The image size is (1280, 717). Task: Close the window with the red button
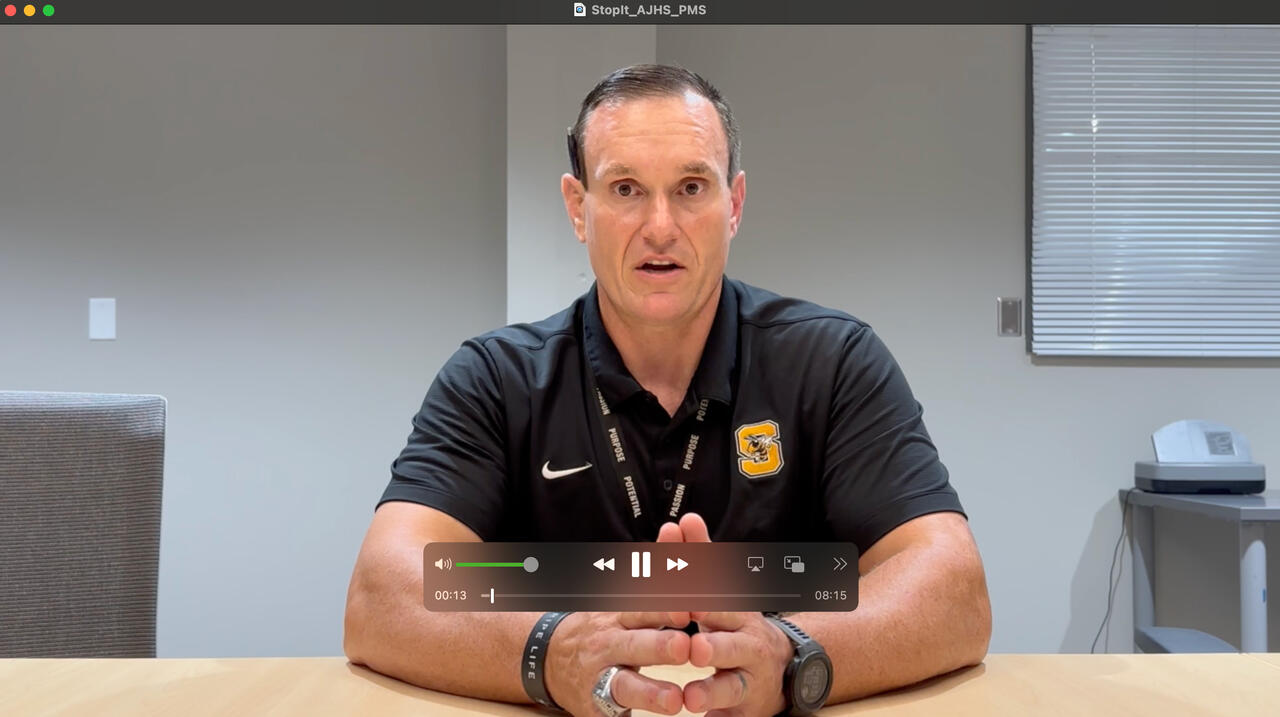click(11, 10)
